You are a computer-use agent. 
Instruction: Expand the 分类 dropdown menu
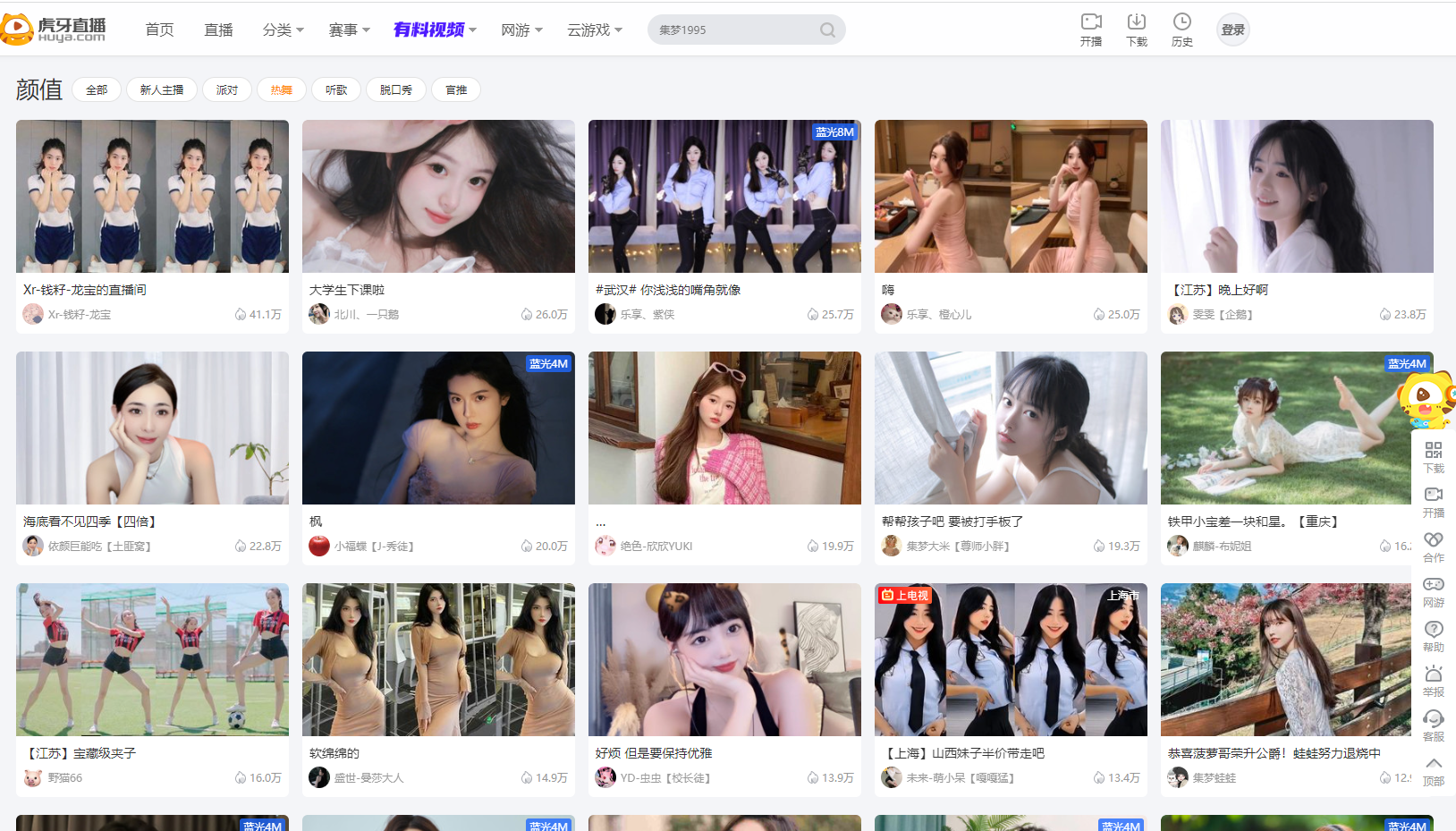pyautogui.click(x=283, y=30)
